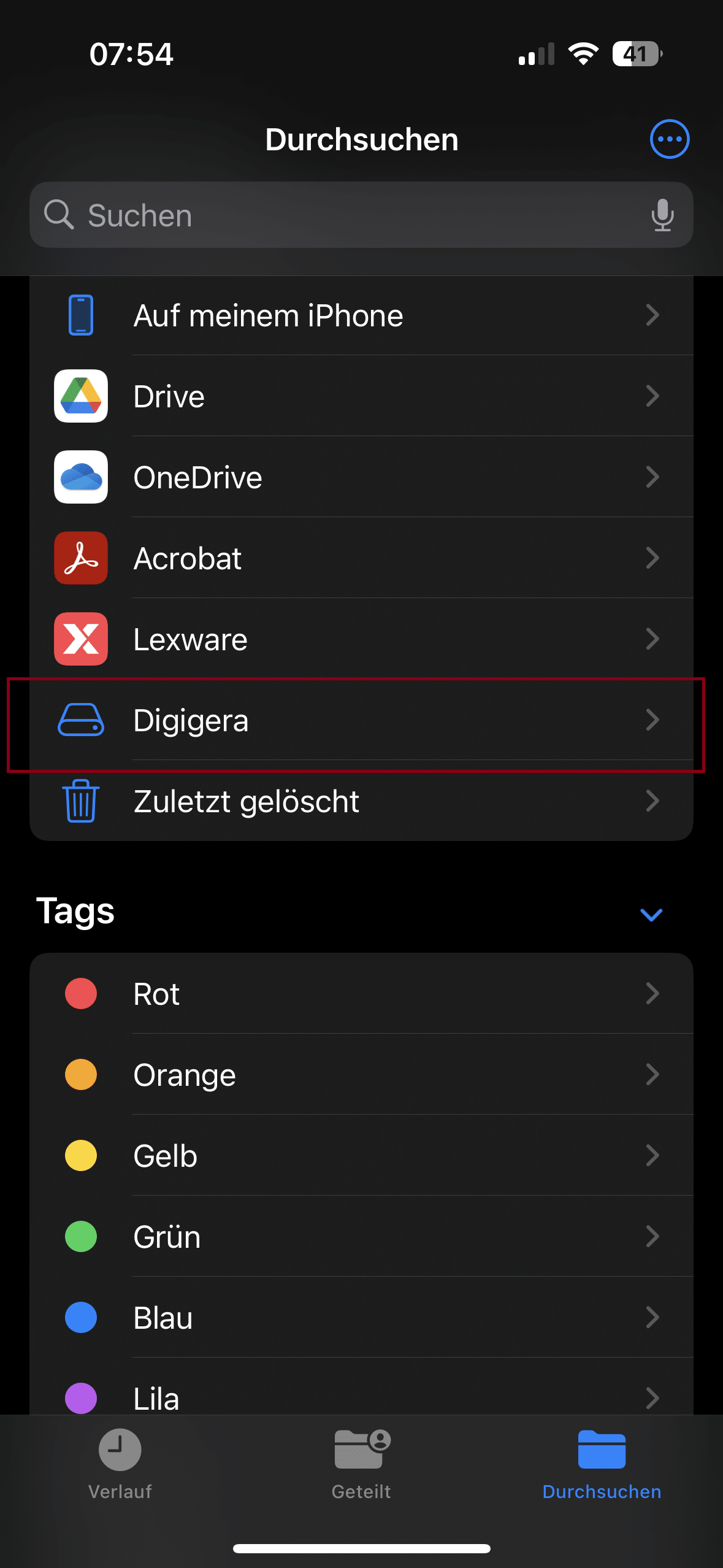Open the more options ellipsis menu

(x=669, y=139)
